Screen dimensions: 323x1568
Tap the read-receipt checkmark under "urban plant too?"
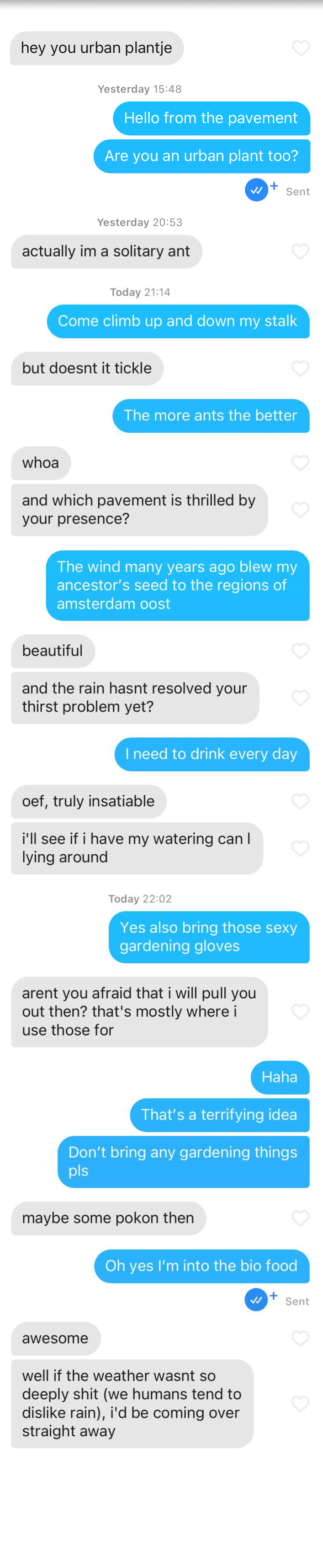[x=257, y=190]
